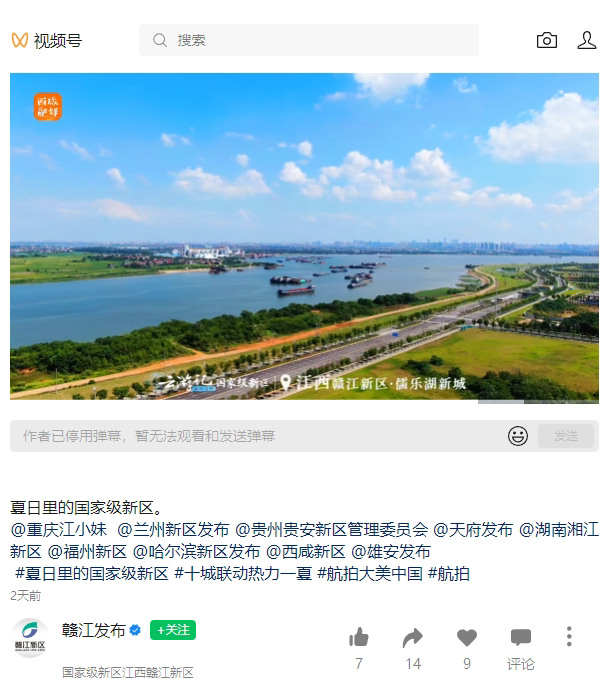Share this video via the arrow
Screen dimensions: 613x694
[413, 638]
